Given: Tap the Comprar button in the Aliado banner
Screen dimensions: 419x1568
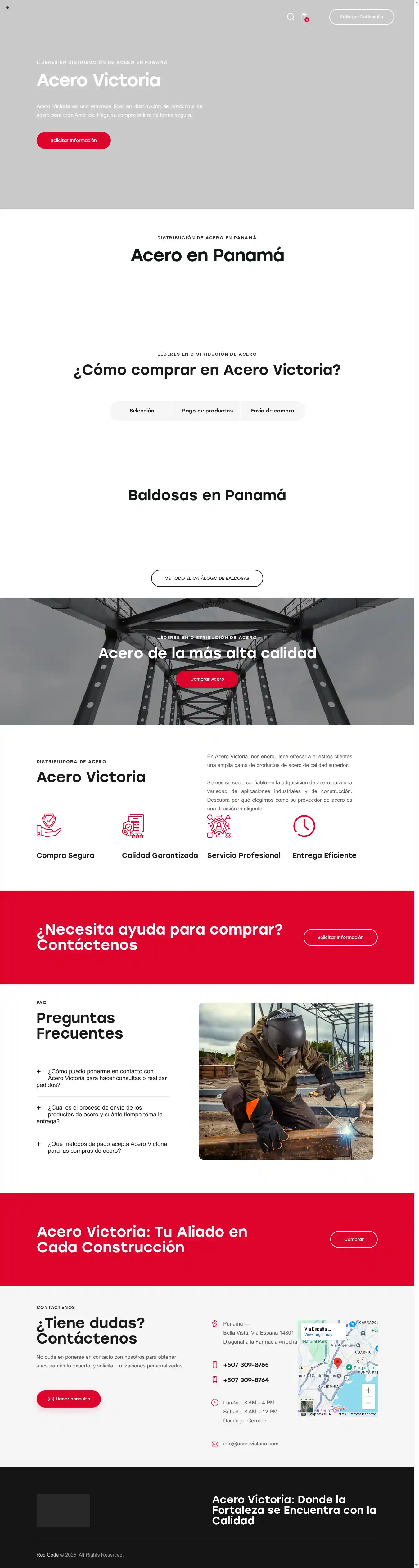Looking at the screenshot, I should point(353,1239).
